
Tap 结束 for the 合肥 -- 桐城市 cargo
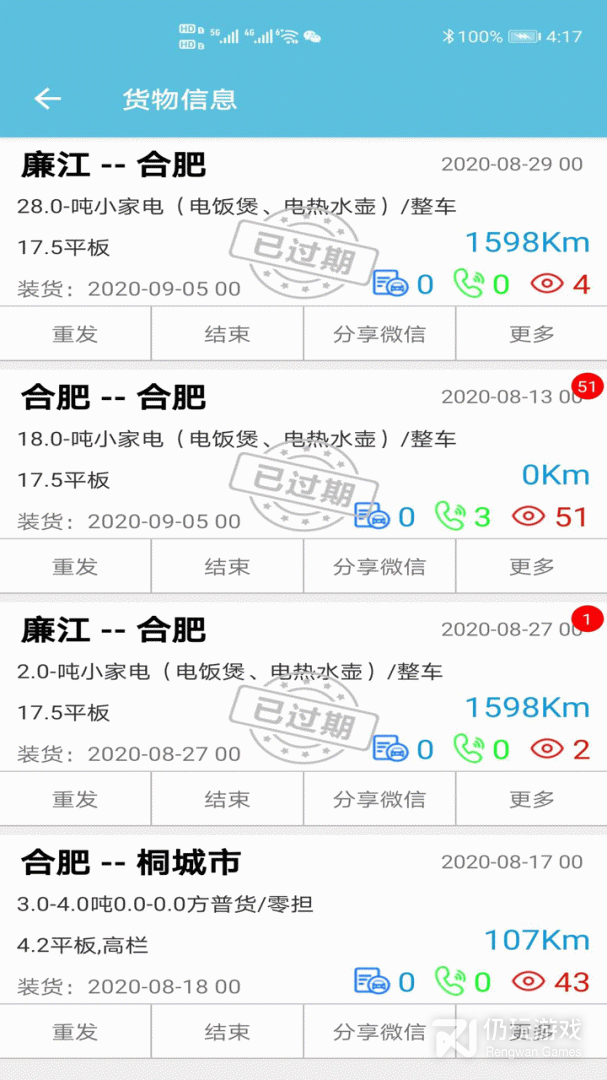point(227,1032)
